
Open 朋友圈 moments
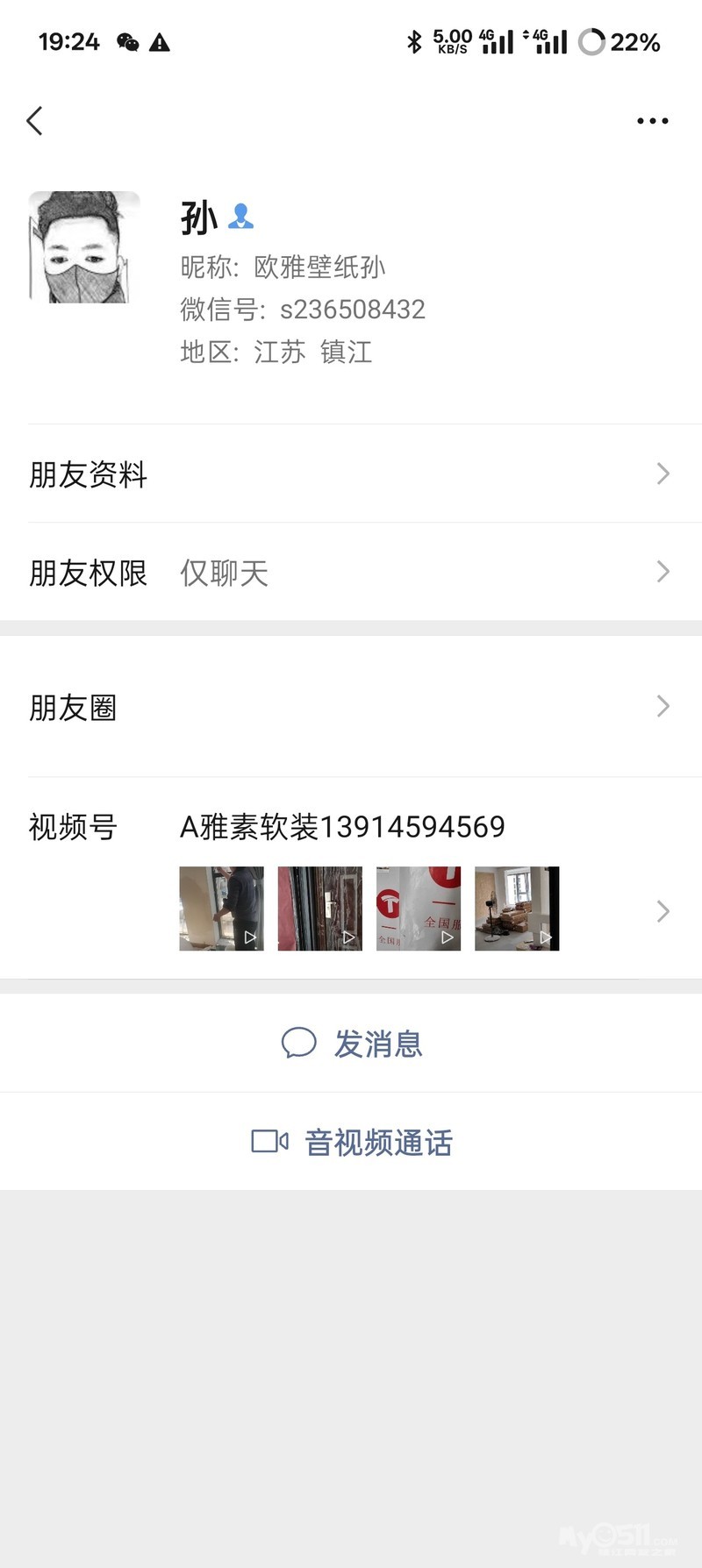[351, 707]
